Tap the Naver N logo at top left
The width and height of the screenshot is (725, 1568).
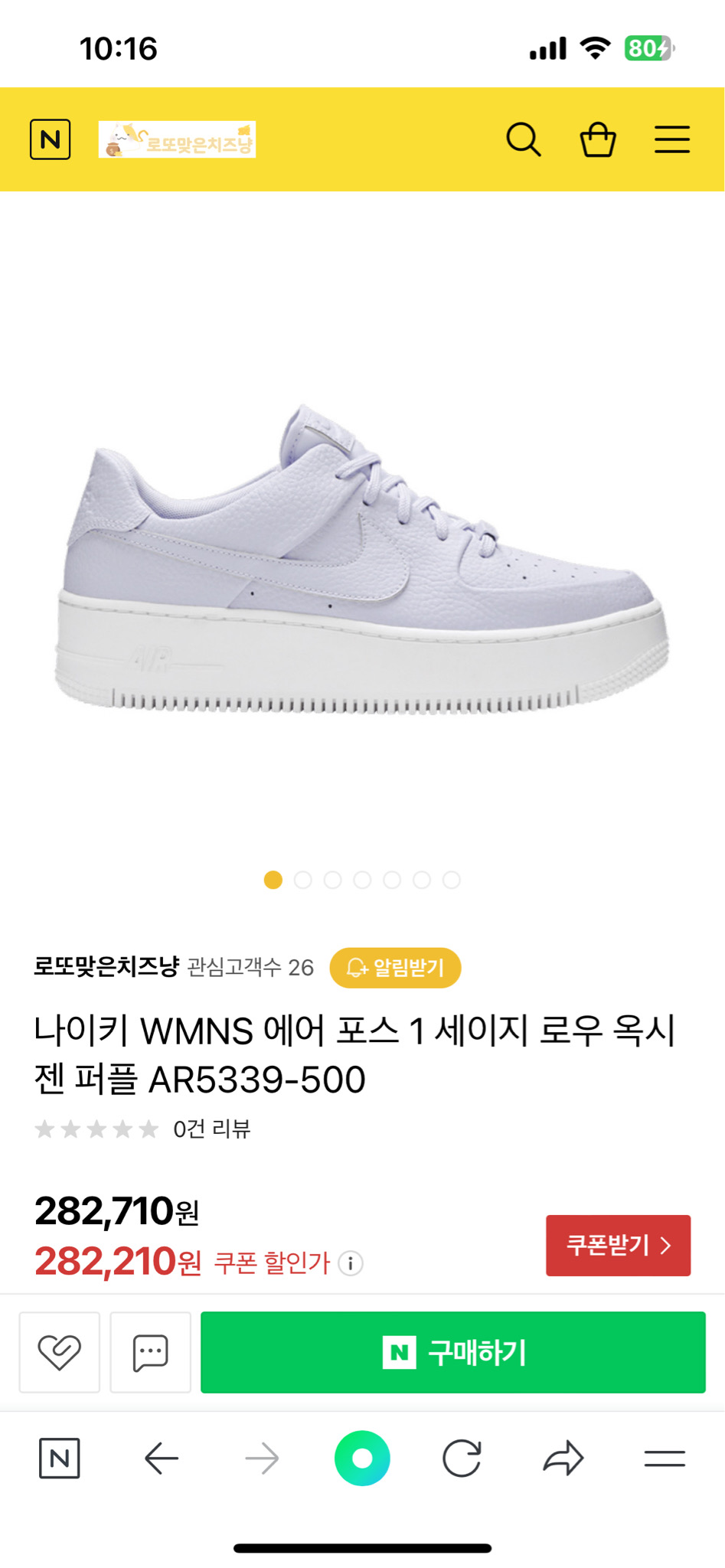pos(51,140)
